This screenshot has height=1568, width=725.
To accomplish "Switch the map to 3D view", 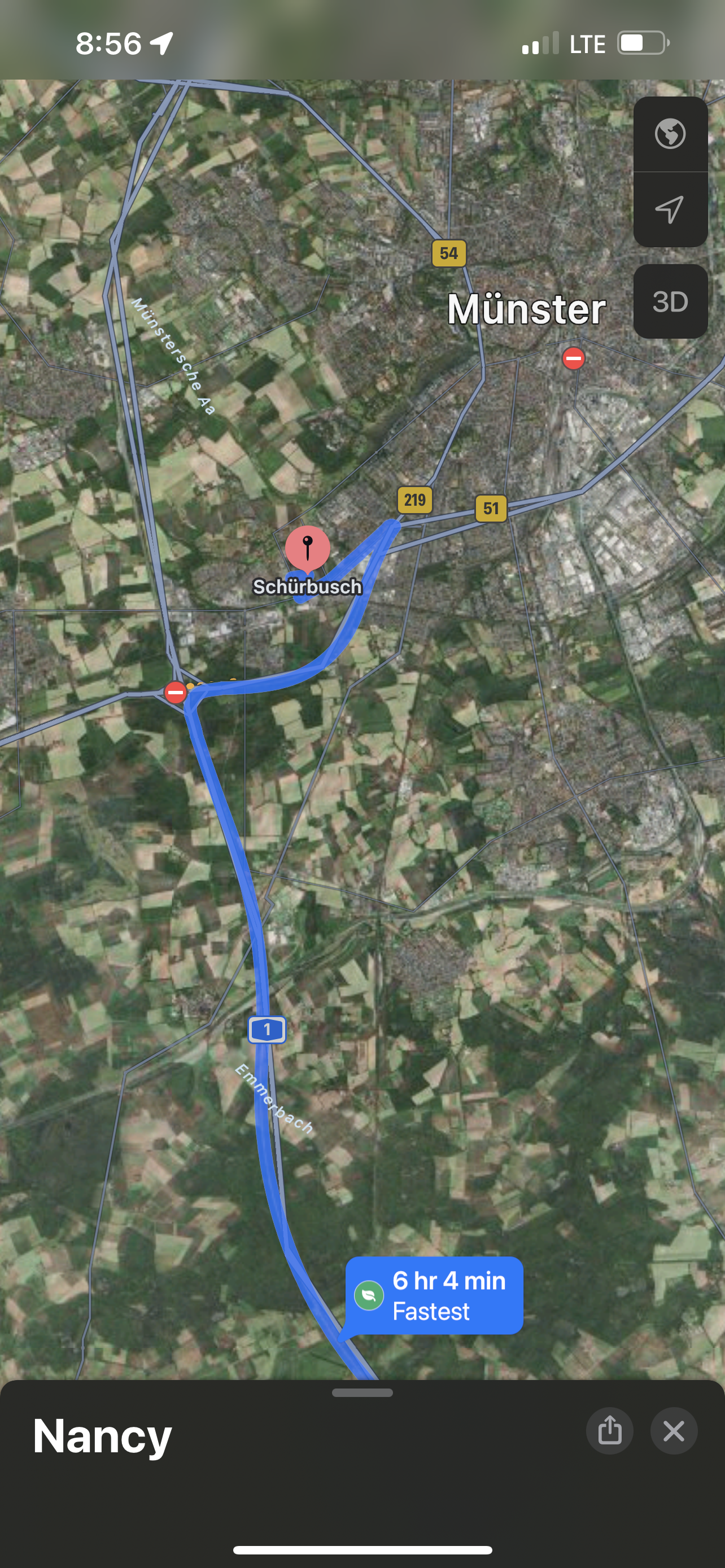I will tap(670, 301).
